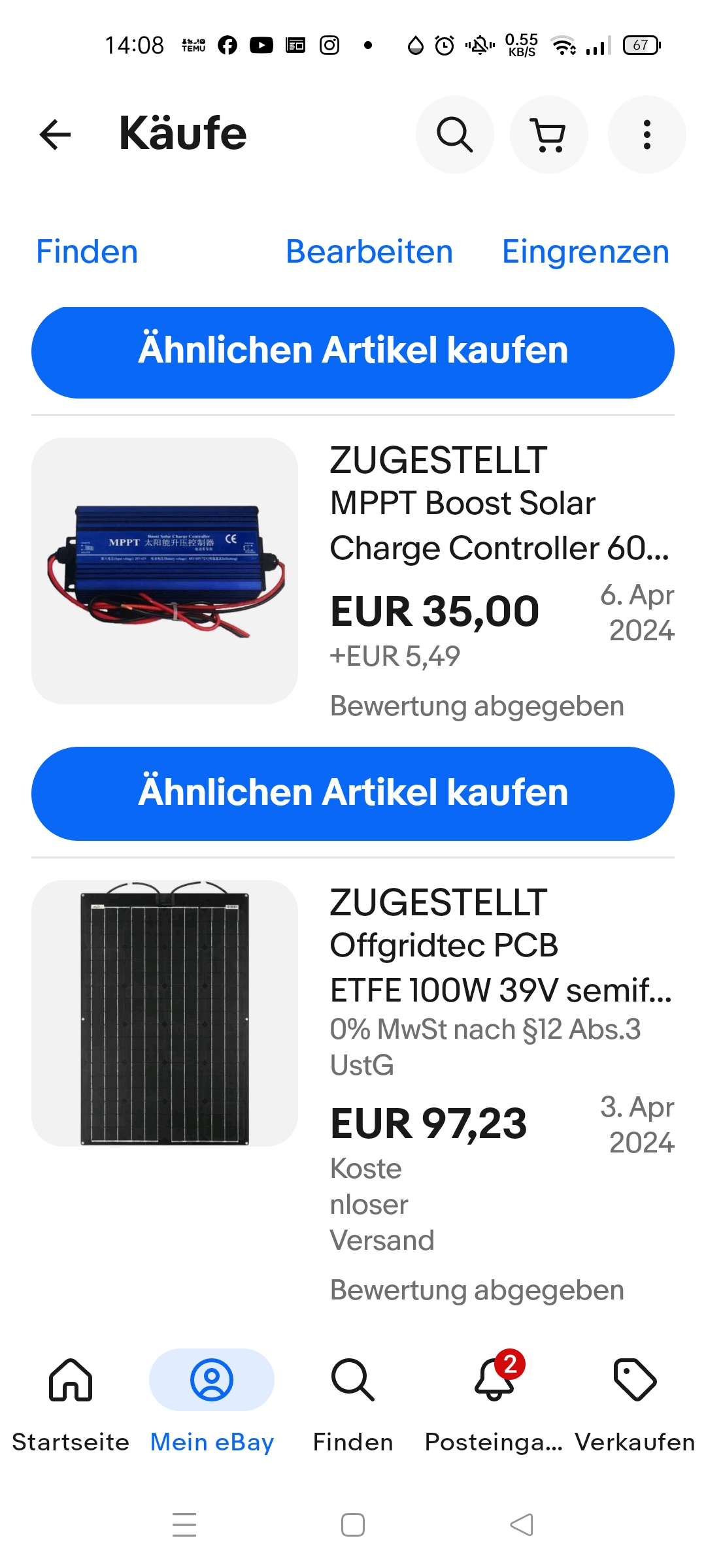The image size is (706, 1568).
Task: Tap the system back button
Action: tap(522, 1525)
